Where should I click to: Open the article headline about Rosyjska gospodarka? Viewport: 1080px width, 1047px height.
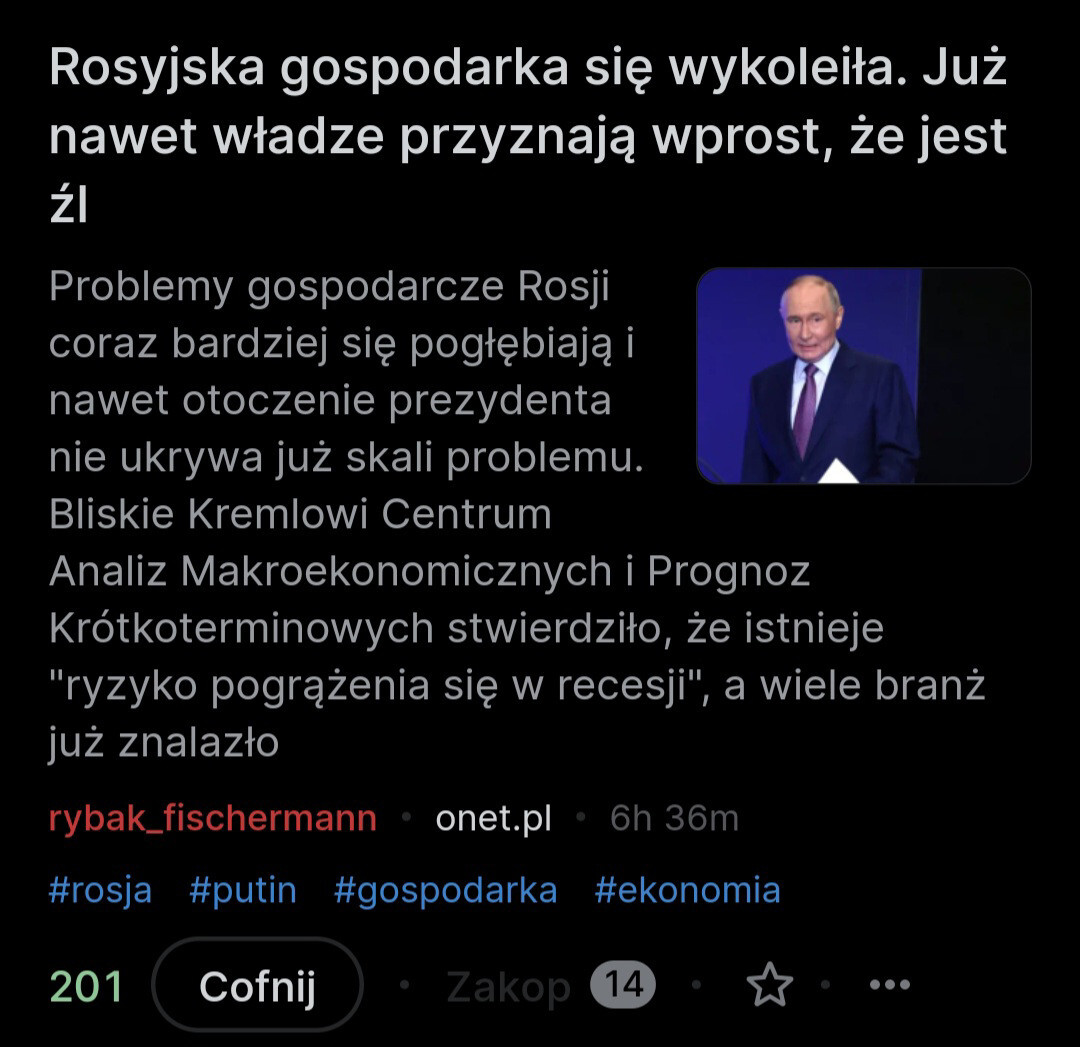click(x=527, y=133)
